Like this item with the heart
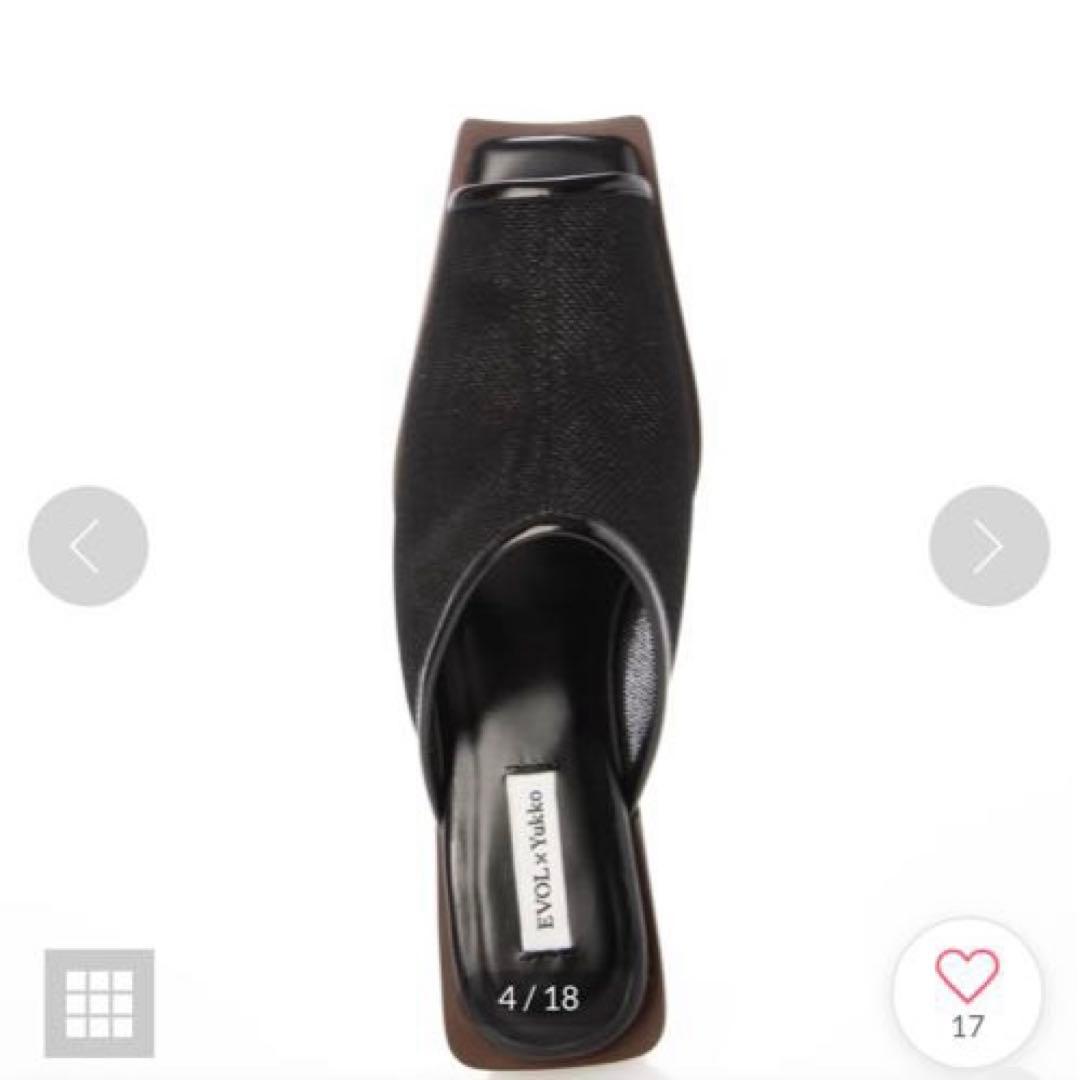 [966, 976]
